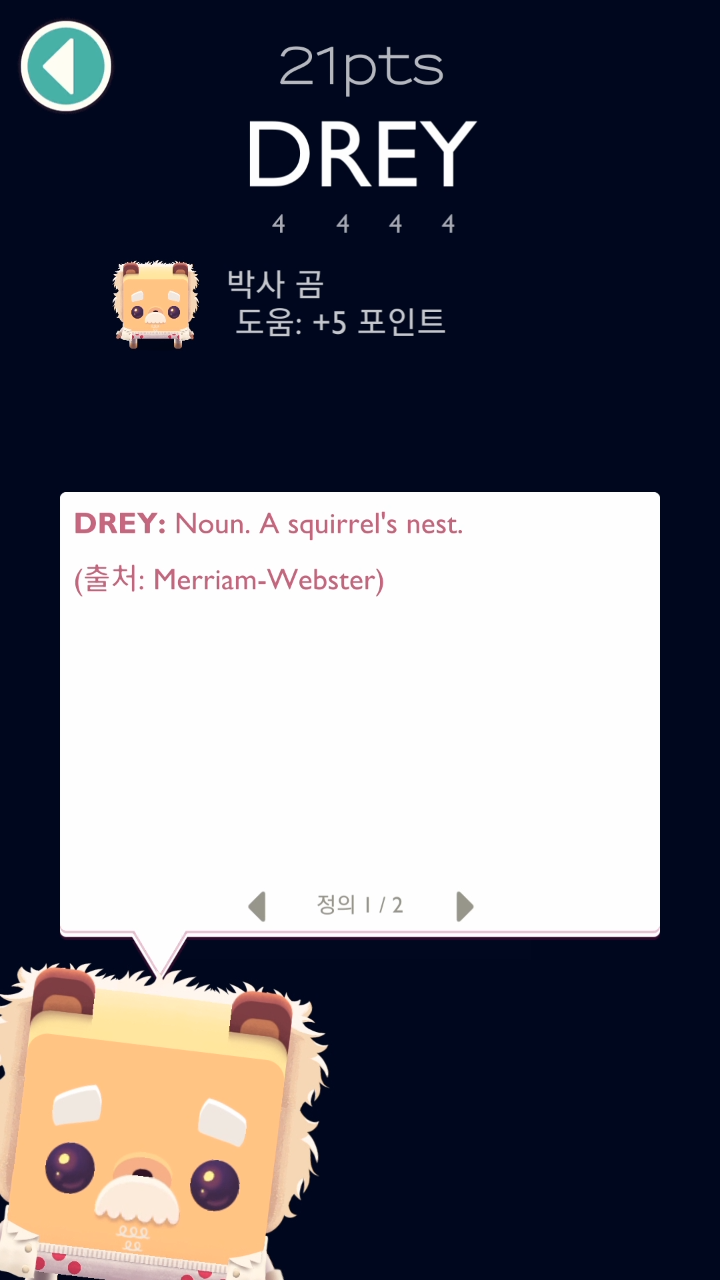Go back with the teal arrow button

click(x=65, y=66)
